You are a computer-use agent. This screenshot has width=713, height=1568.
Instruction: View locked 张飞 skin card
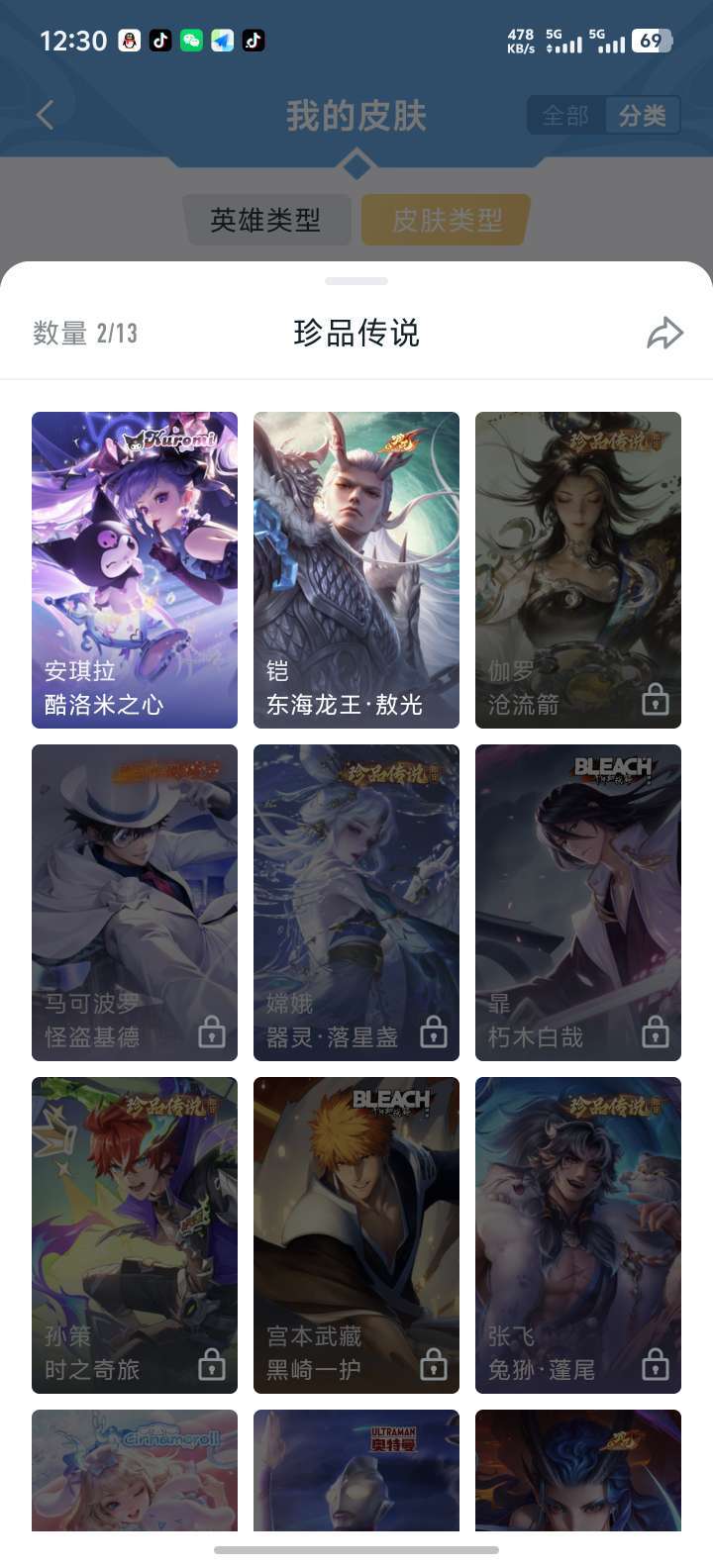pos(578,1235)
